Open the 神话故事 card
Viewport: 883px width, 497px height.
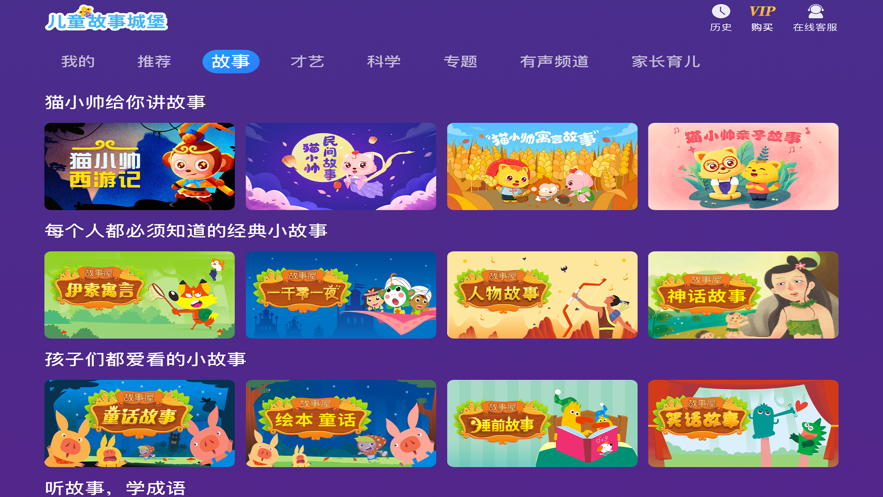coord(743,294)
